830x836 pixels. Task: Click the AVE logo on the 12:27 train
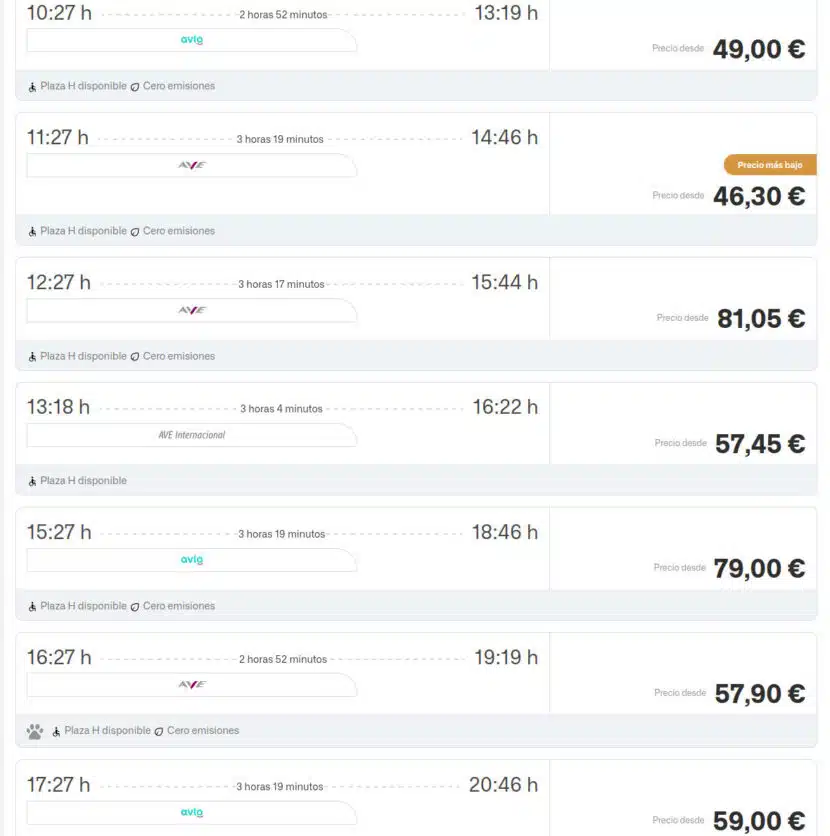pyautogui.click(x=190, y=310)
